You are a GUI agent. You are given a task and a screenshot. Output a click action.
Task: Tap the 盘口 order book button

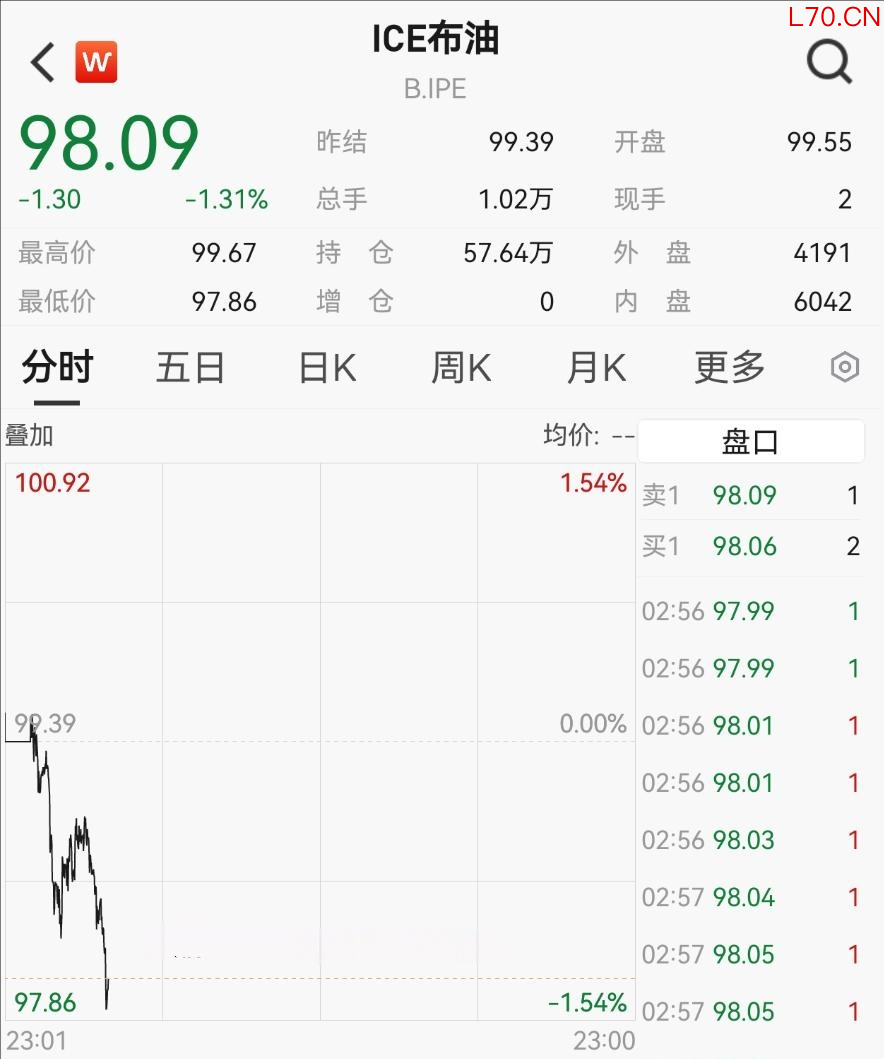pyautogui.click(x=750, y=441)
